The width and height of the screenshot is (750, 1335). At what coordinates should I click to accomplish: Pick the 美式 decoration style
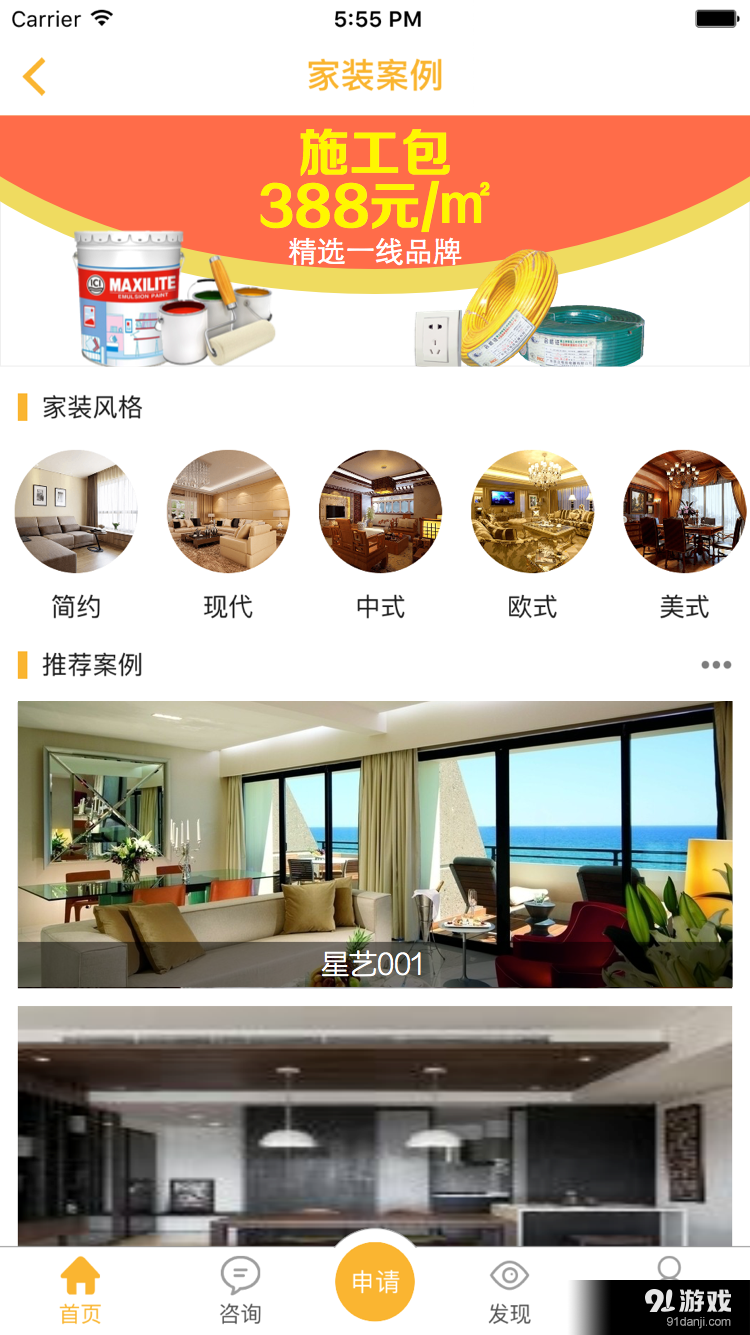[684, 511]
